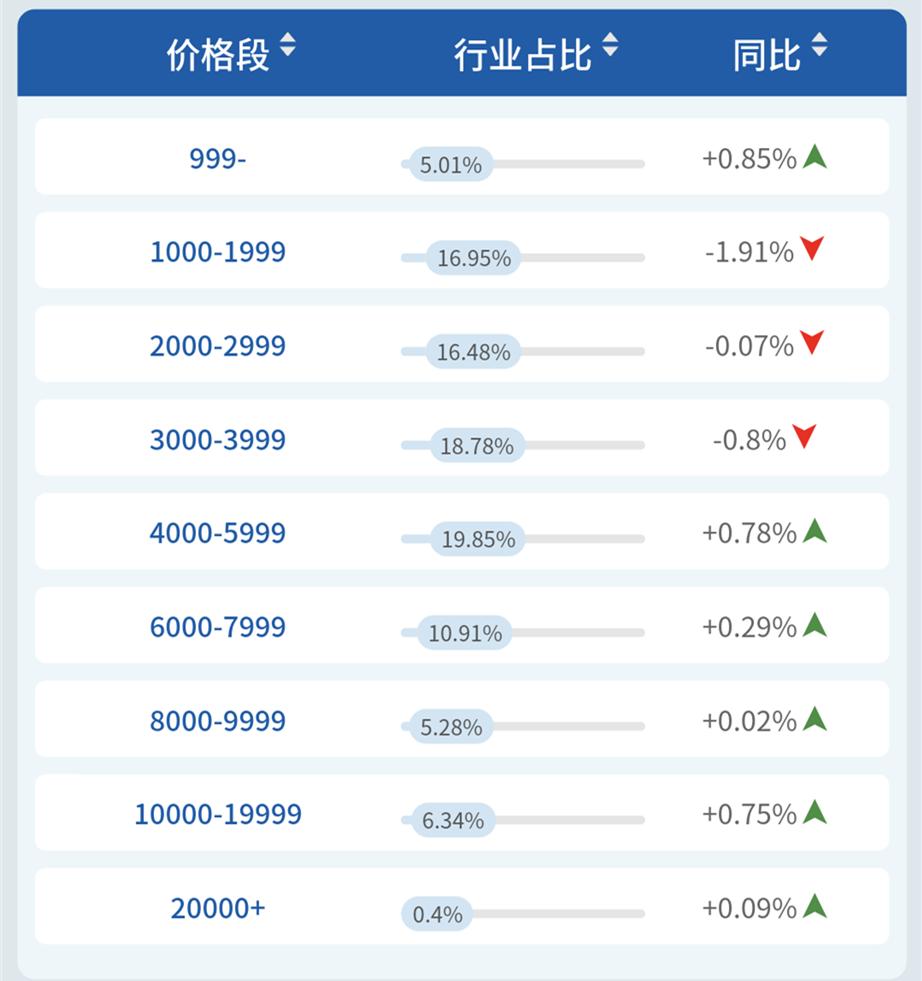Click the sort arrows beside 行业占比 header
Image resolution: width=922 pixels, height=981 pixels.
click(612, 46)
